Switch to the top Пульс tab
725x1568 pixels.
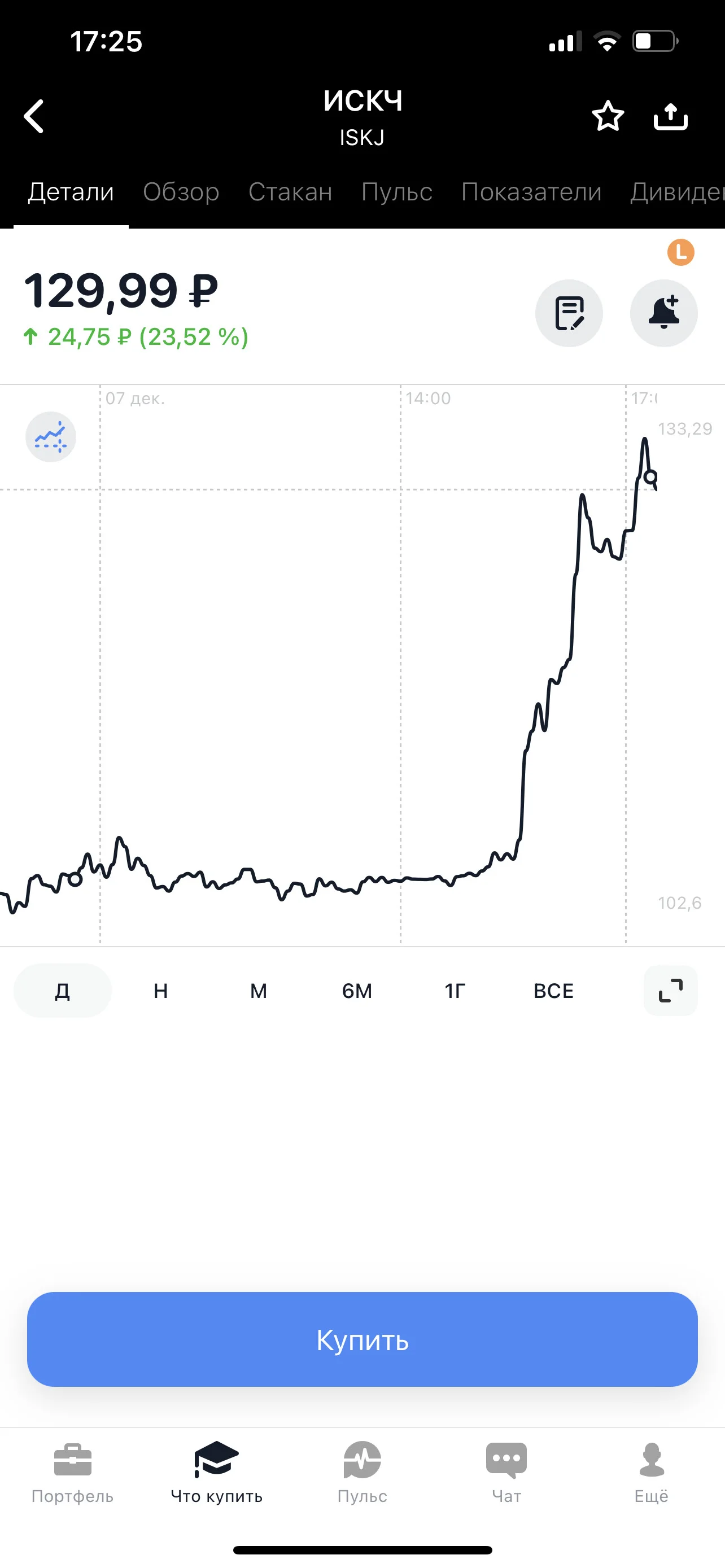pyautogui.click(x=396, y=192)
